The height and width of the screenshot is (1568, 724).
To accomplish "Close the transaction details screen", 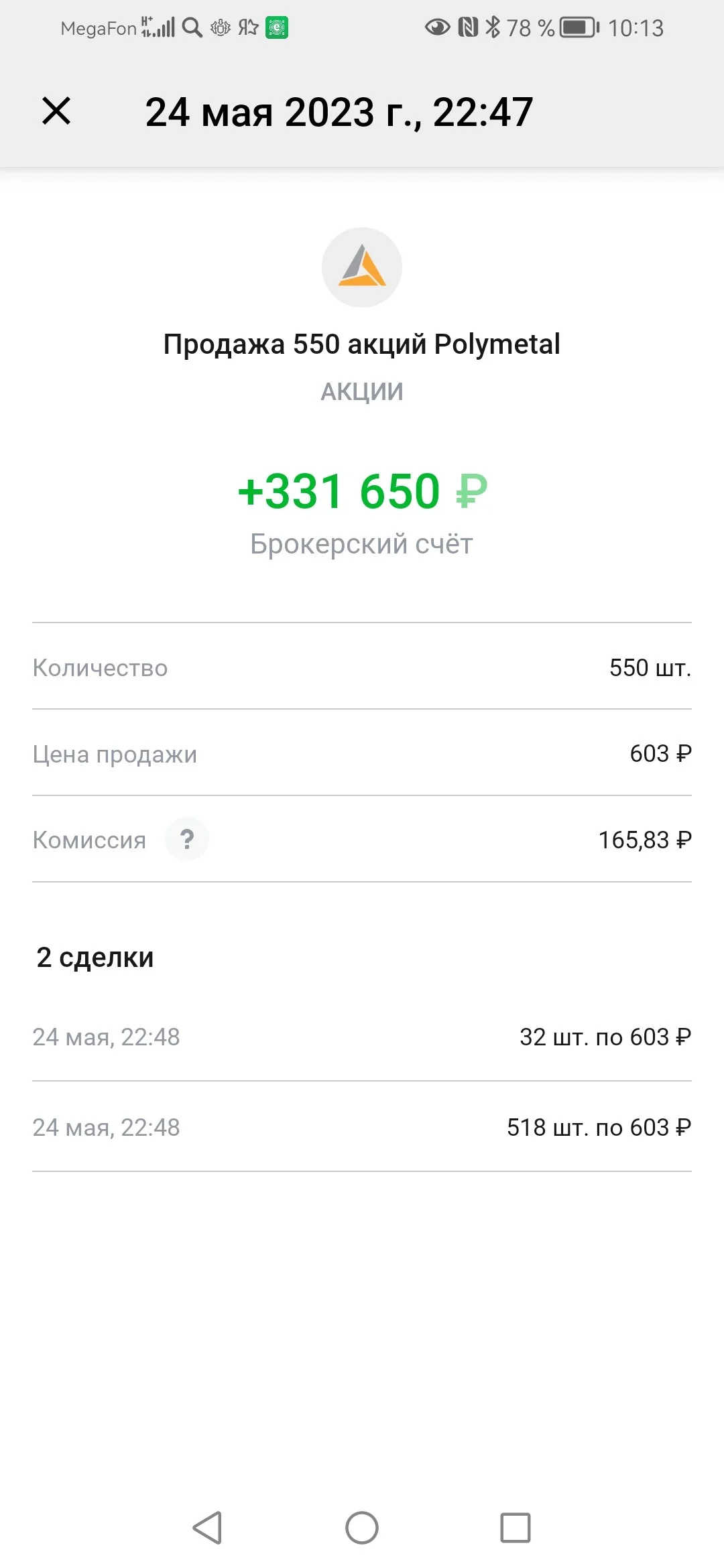I will (x=56, y=111).
